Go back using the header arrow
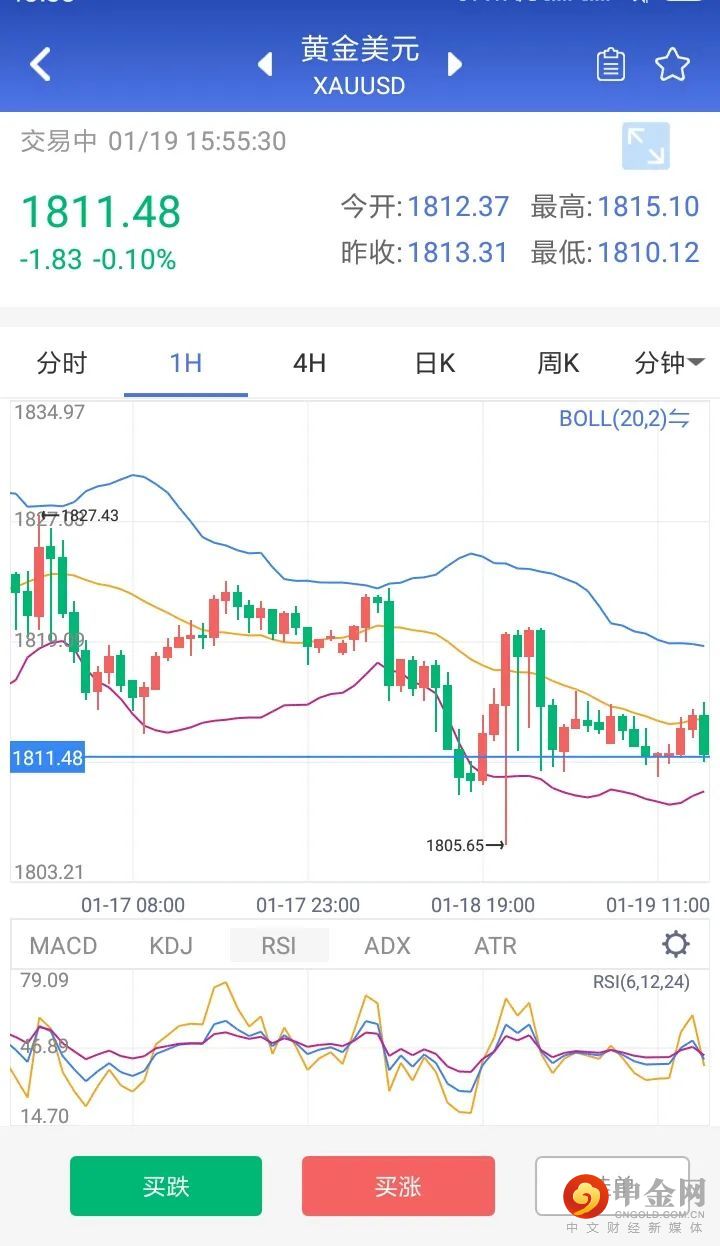 pyautogui.click(x=40, y=65)
